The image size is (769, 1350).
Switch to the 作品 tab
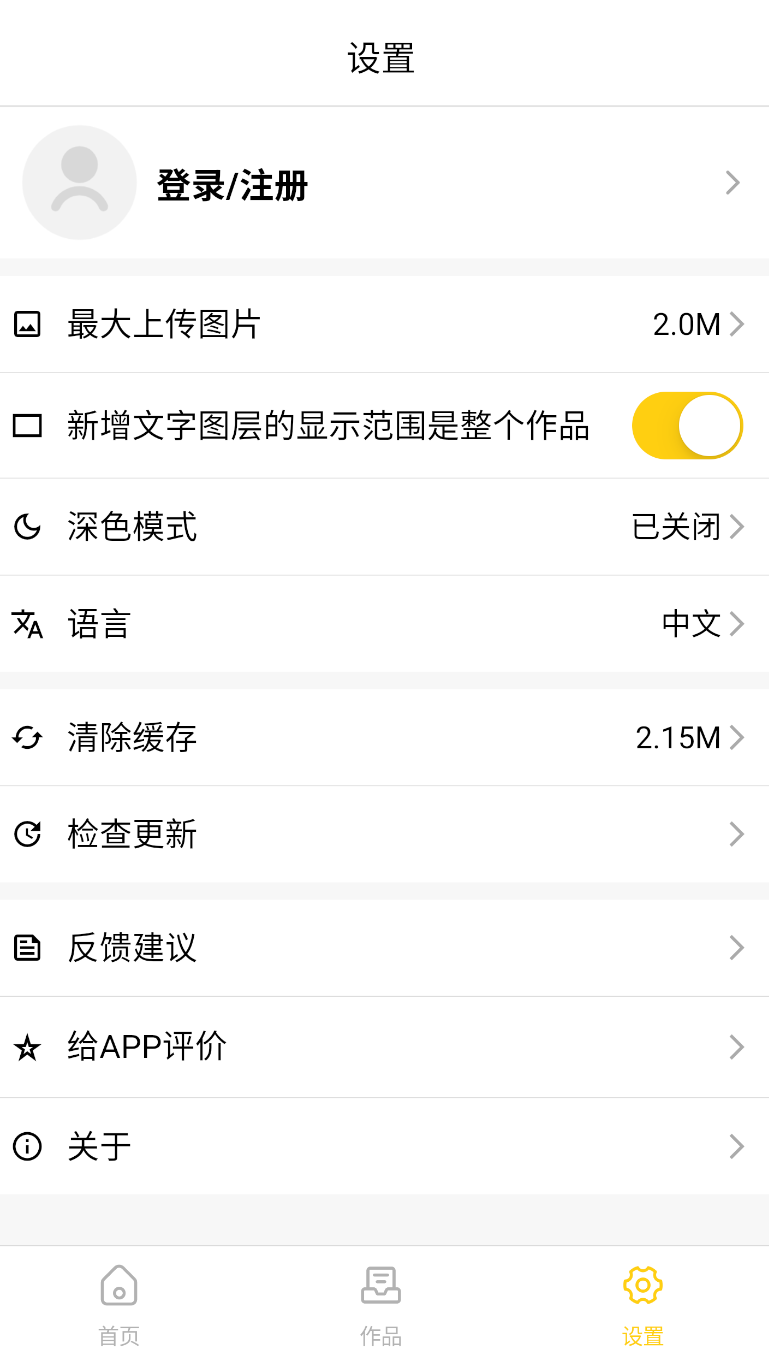click(380, 1300)
